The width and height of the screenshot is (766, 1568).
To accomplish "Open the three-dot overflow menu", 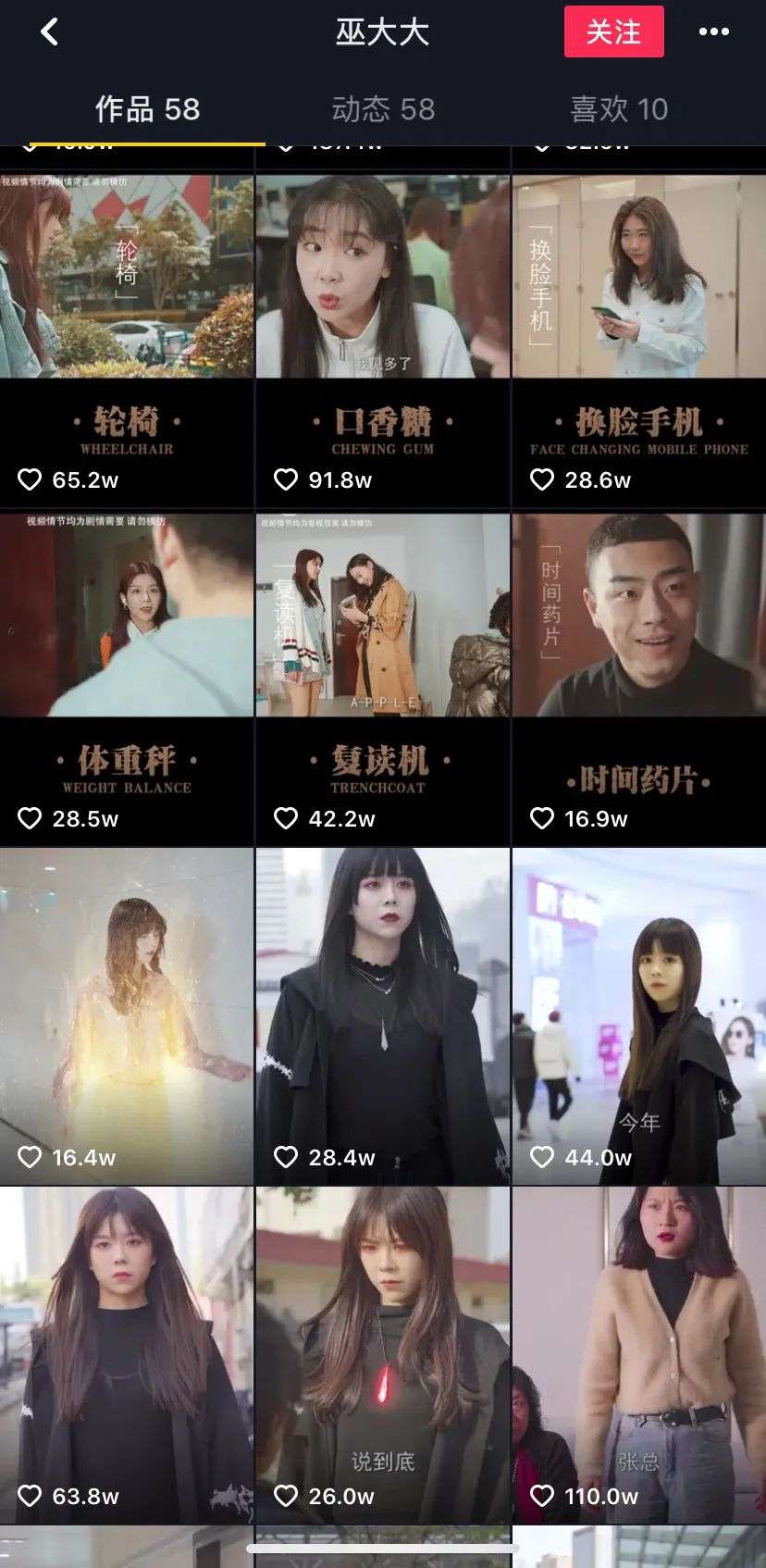I will (713, 32).
